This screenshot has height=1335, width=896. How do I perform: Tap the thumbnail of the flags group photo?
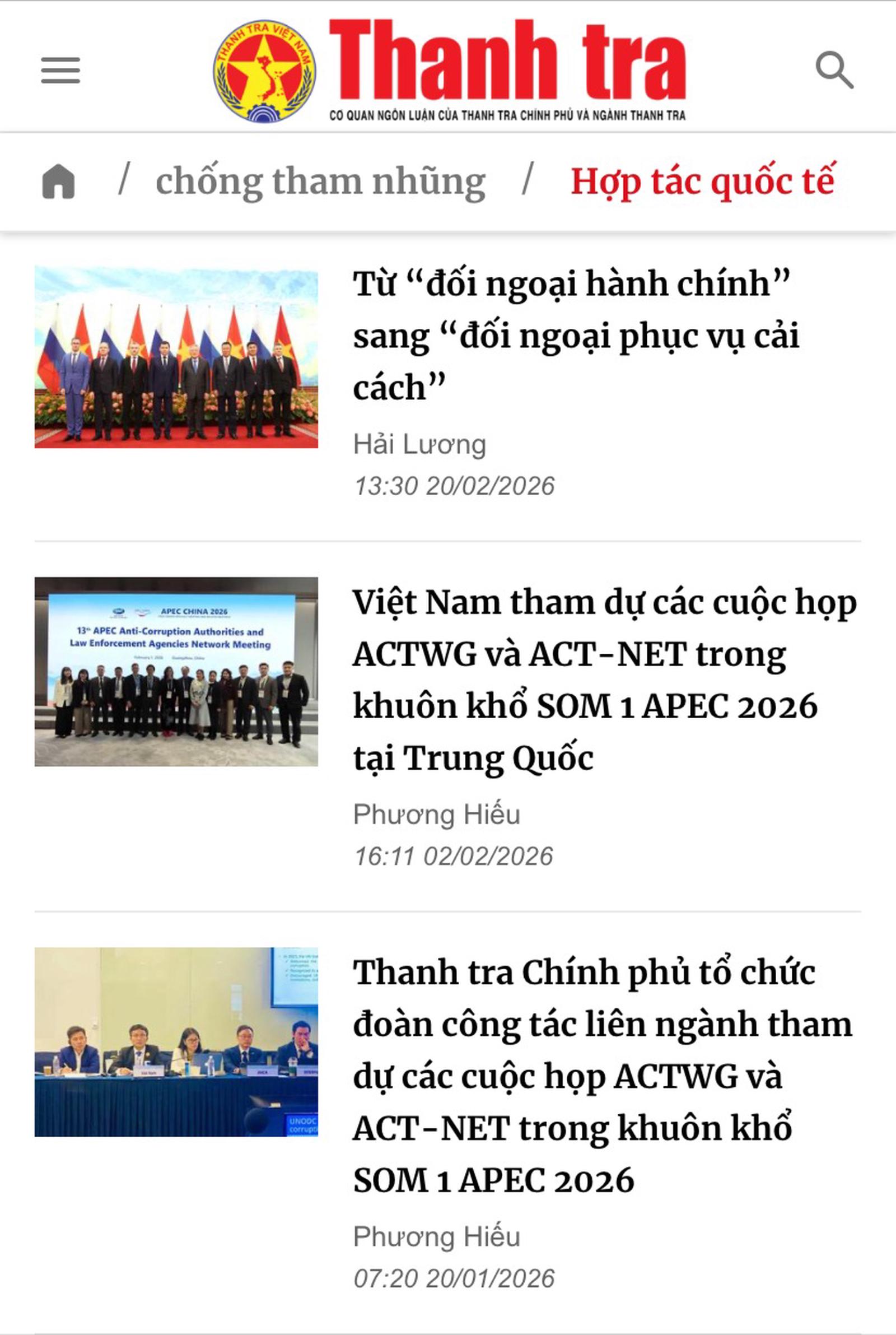pyautogui.click(x=176, y=357)
